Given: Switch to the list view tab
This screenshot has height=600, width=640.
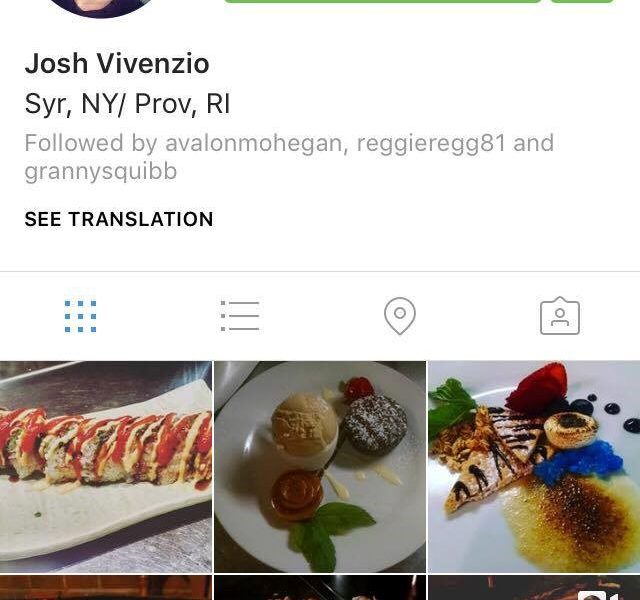Looking at the screenshot, I should tap(240, 316).
